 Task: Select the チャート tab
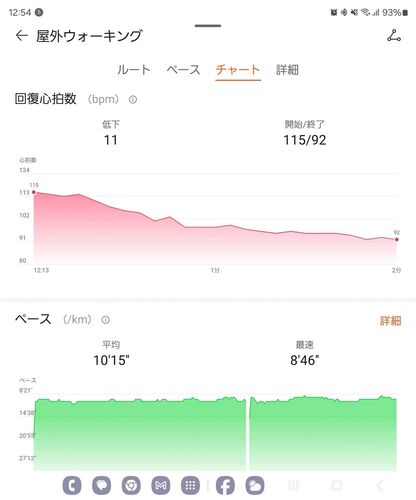tap(238, 70)
